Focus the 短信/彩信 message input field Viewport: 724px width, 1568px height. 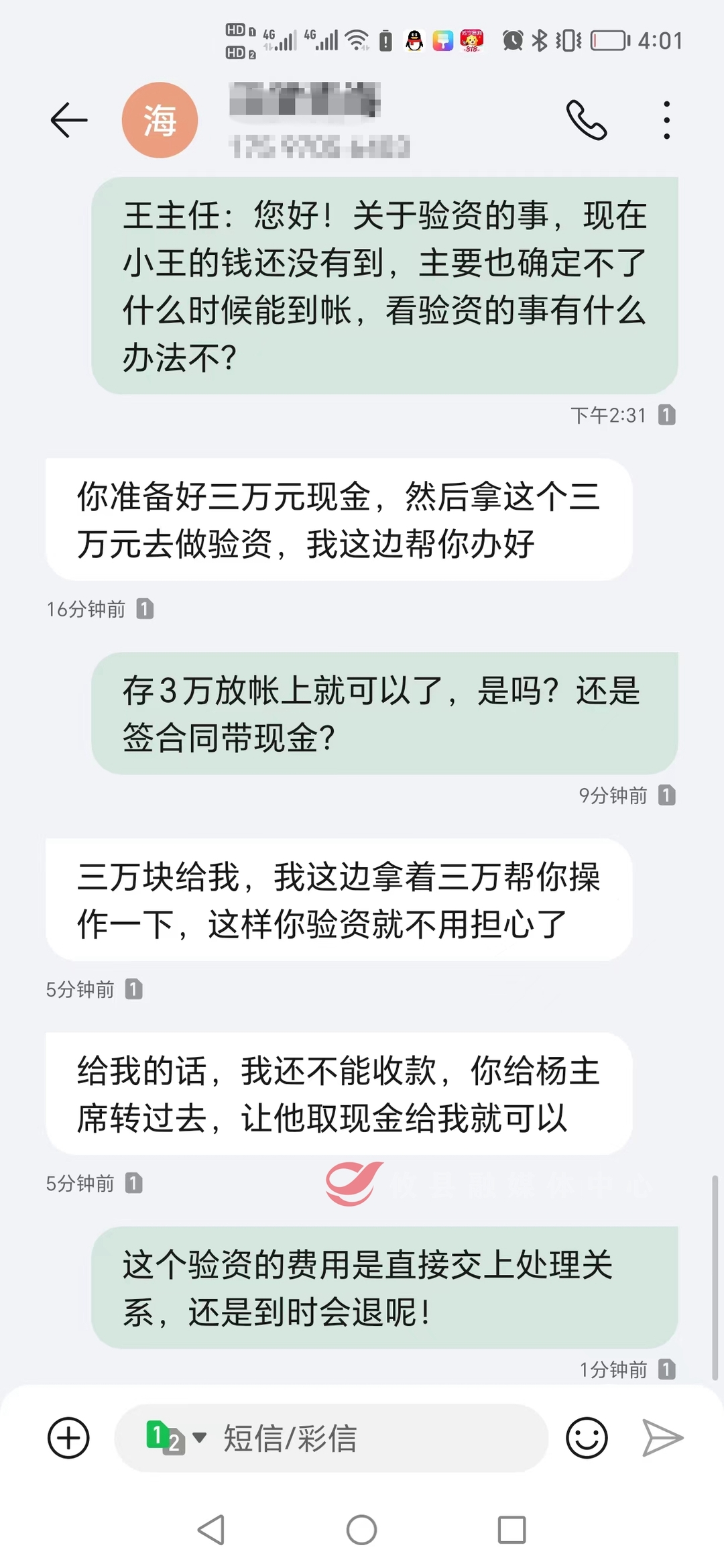point(375,1438)
